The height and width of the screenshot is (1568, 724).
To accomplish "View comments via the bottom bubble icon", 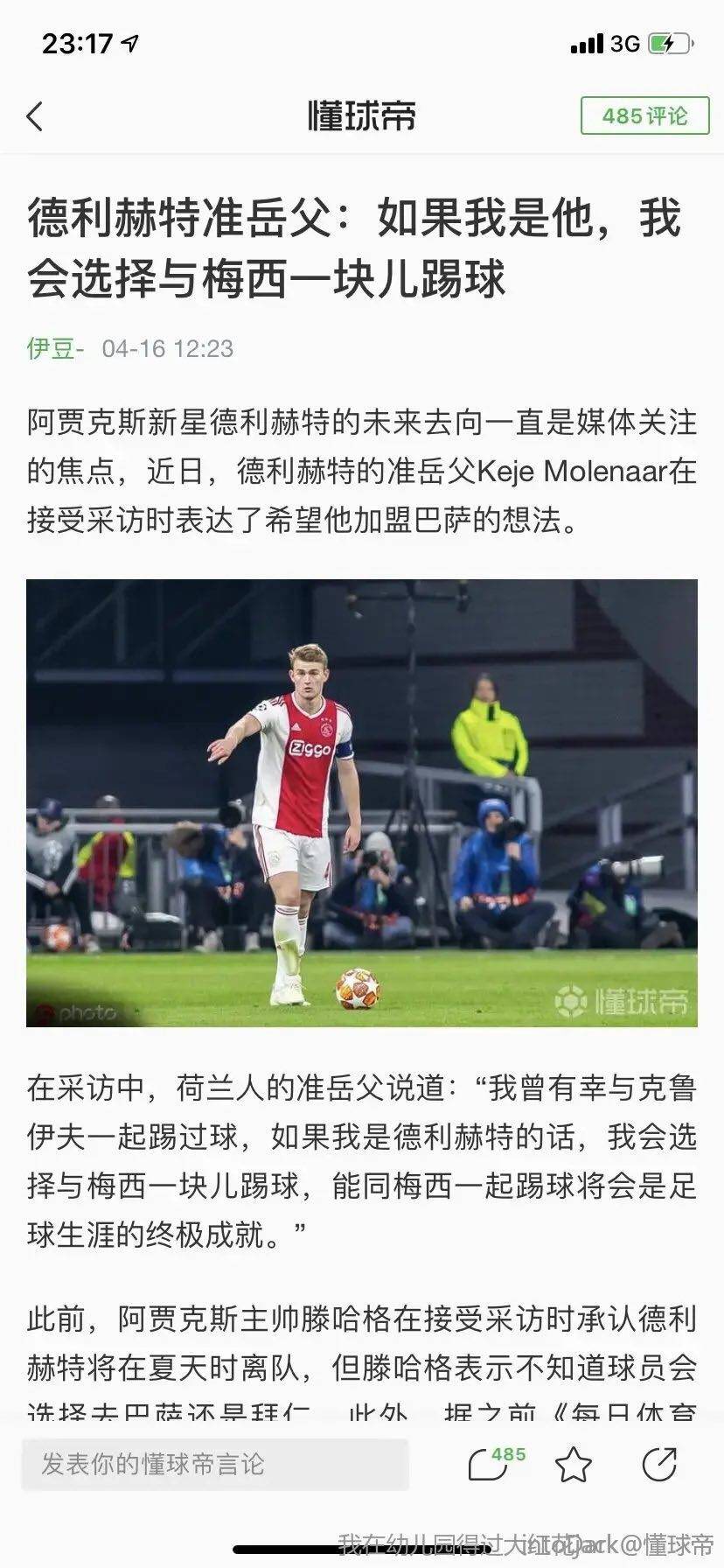I will click(490, 1465).
